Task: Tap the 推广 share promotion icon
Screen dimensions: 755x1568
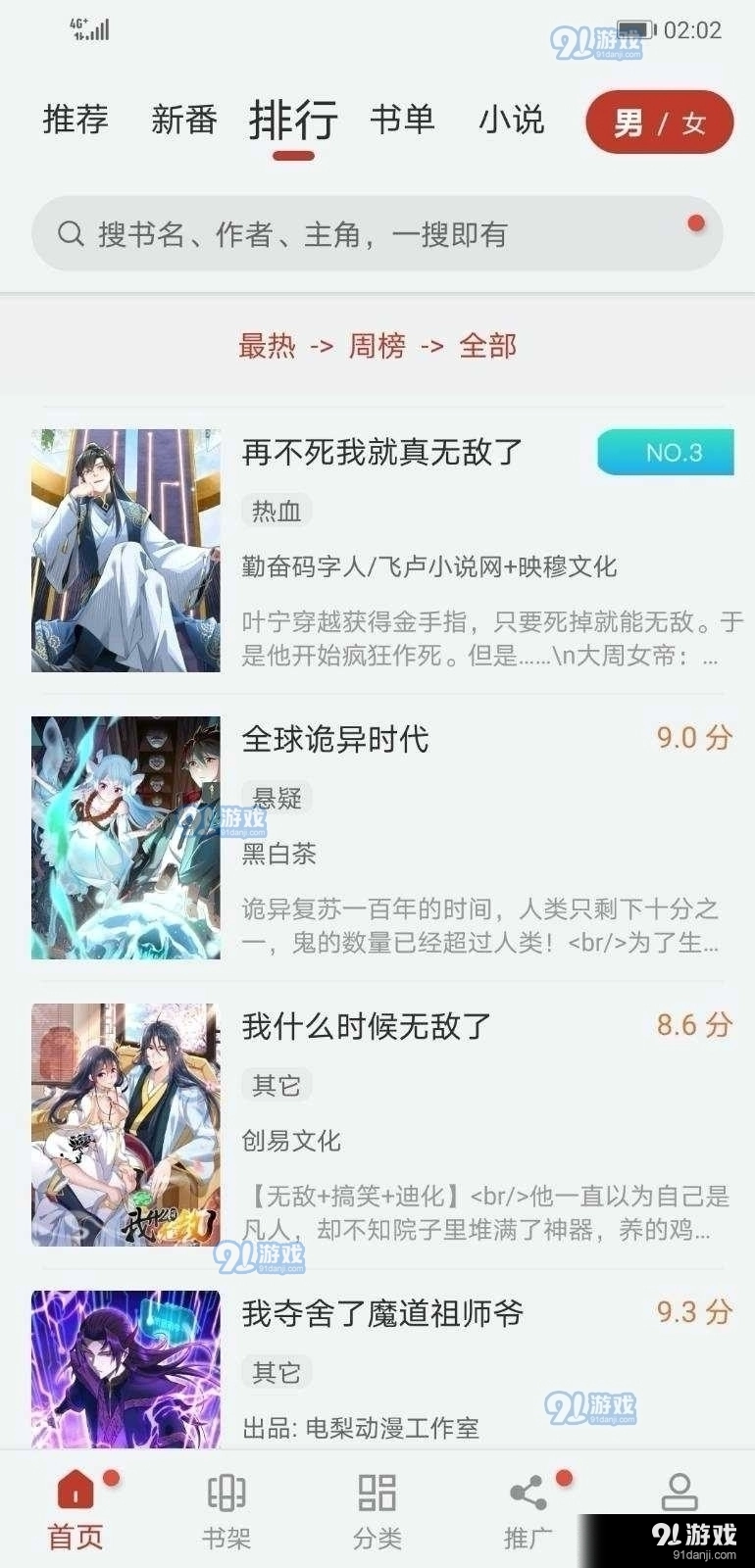Action: pyautogui.click(x=526, y=1494)
